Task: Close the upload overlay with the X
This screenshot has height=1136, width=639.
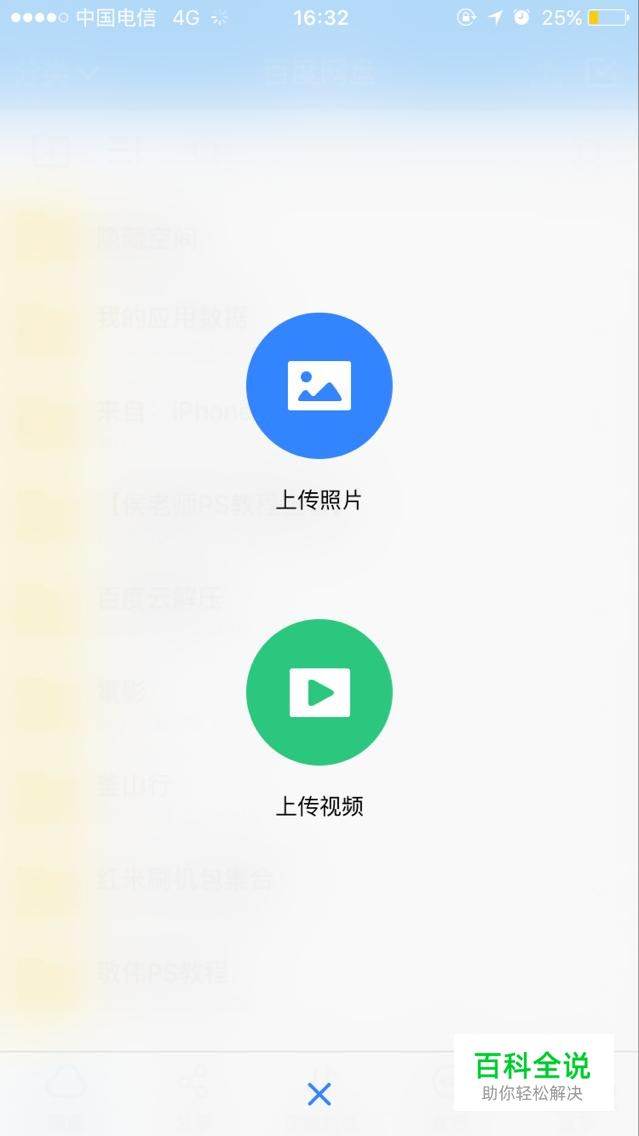Action: click(x=319, y=1094)
